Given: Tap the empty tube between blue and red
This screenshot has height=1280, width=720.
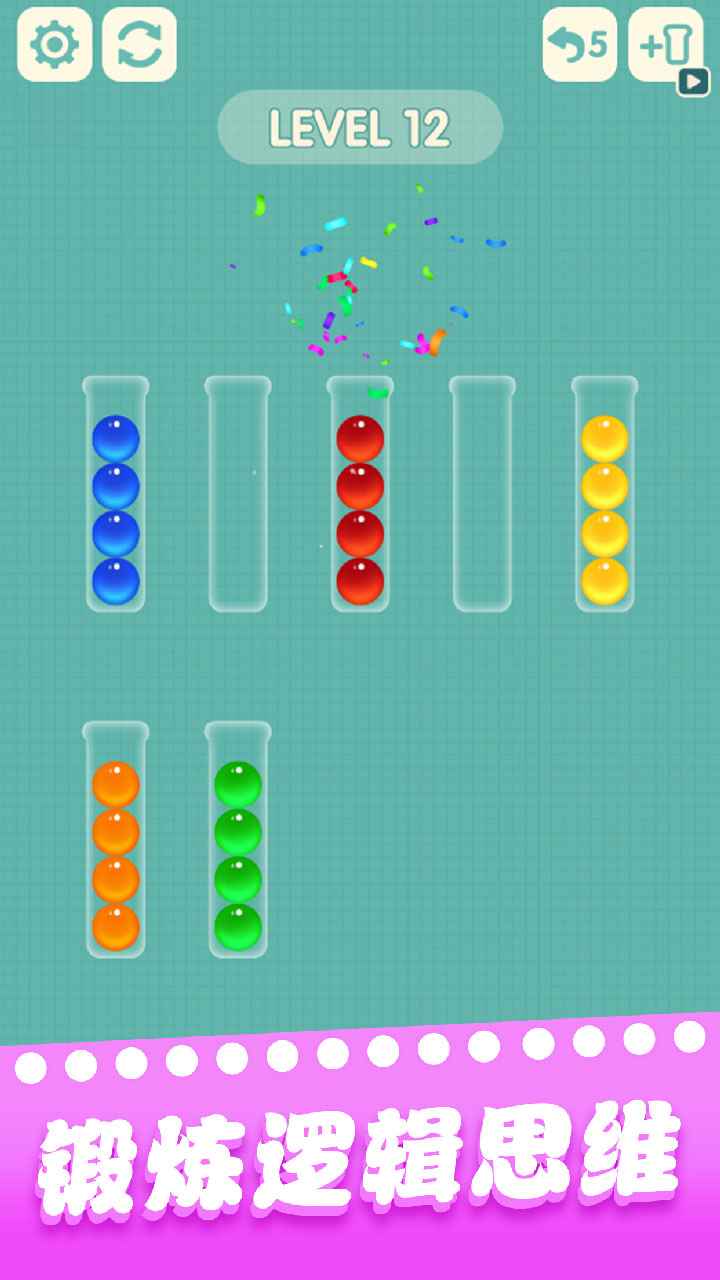Looking at the screenshot, I should (x=238, y=495).
